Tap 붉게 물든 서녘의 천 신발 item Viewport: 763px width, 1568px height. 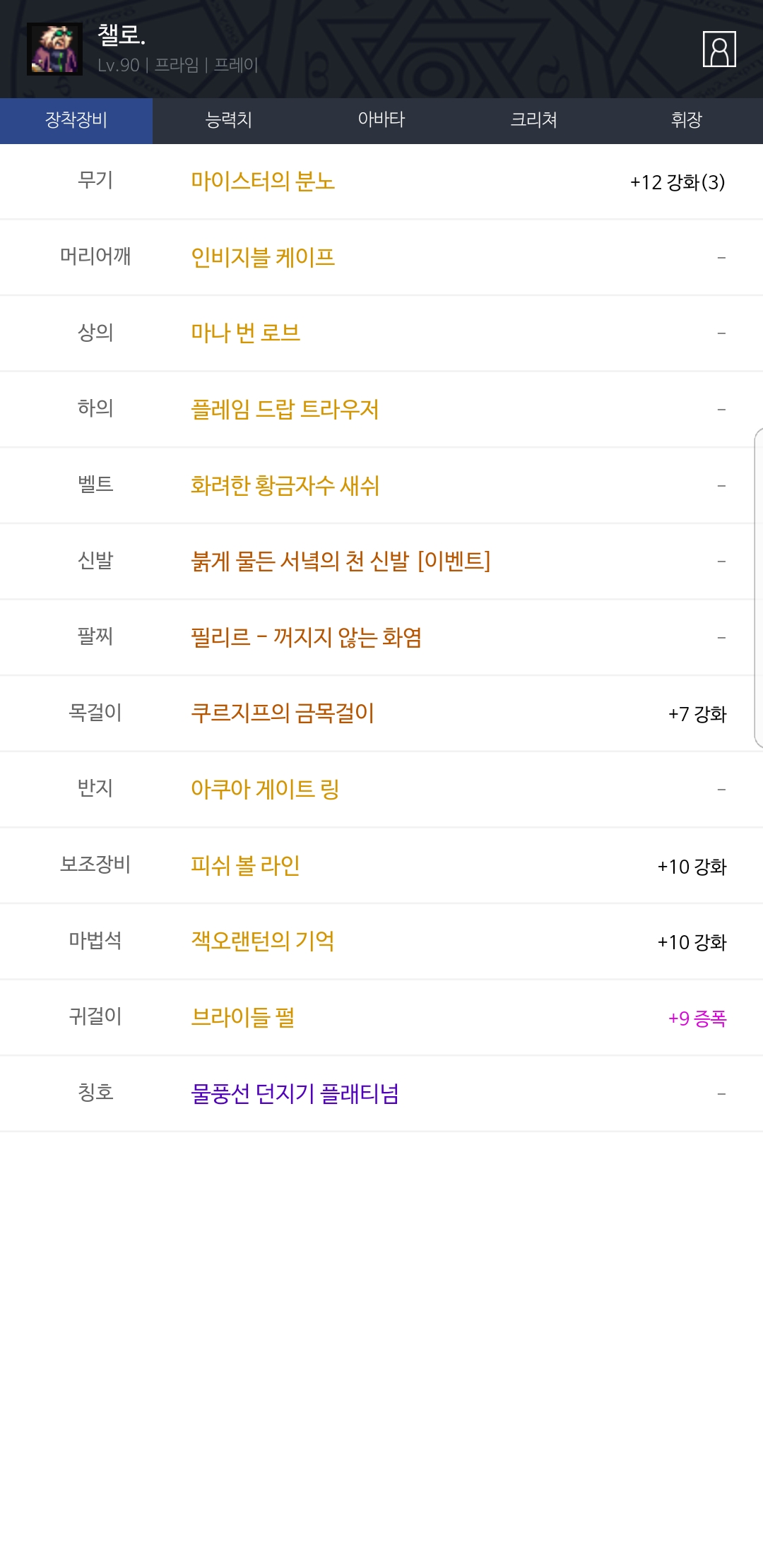(340, 561)
